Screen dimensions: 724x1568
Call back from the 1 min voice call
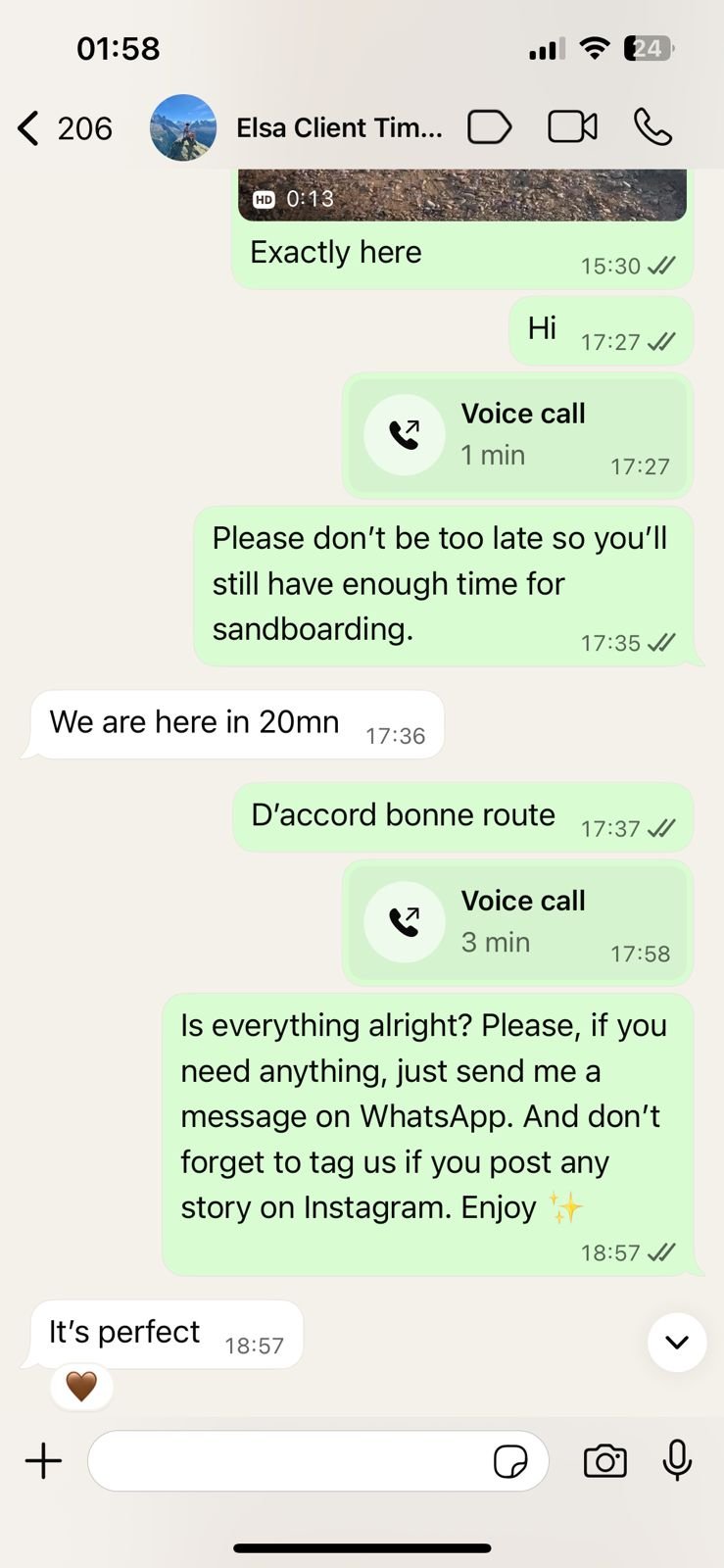point(405,435)
